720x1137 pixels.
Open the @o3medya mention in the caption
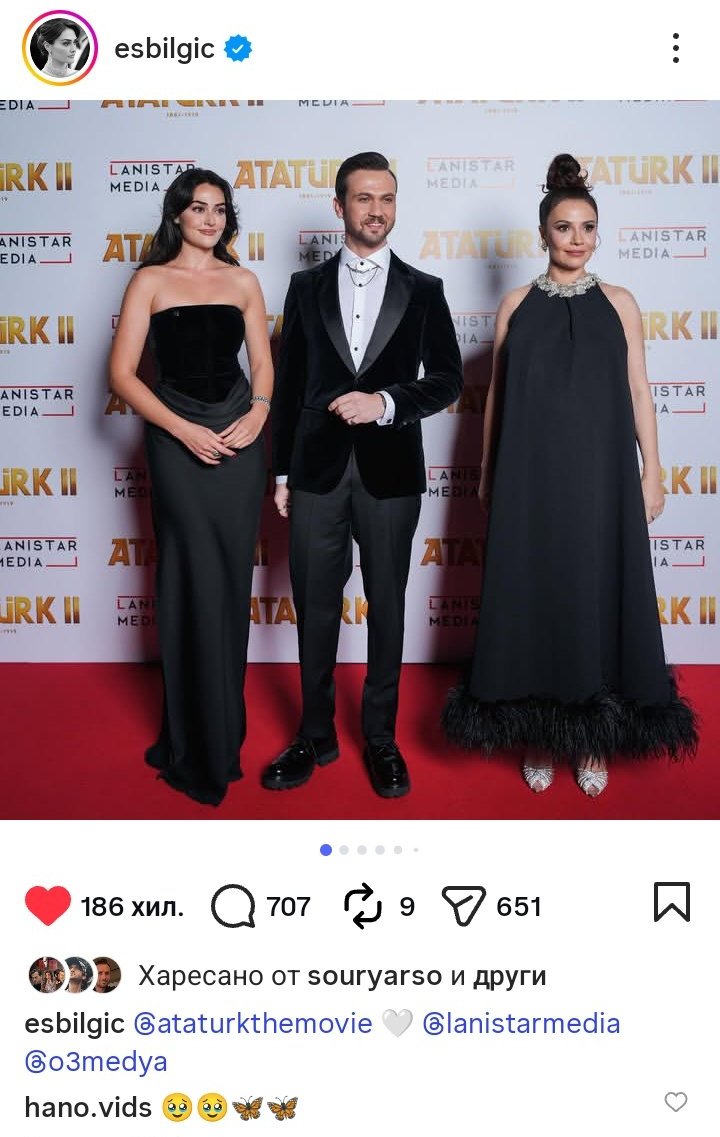[96, 1061]
